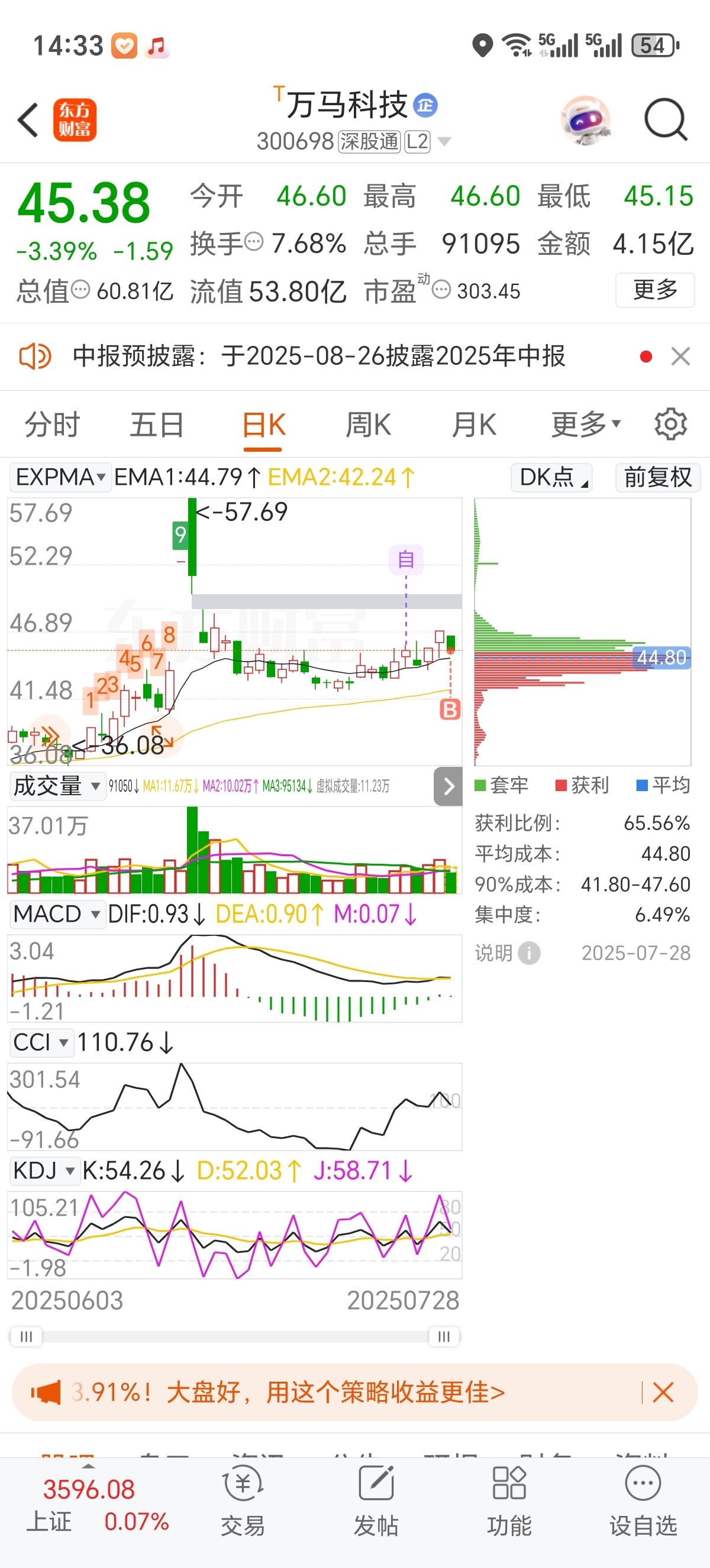The width and height of the screenshot is (710, 1568).
Task: Change the EXPMA indicator dropdown
Action: pyautogui.click(x=60, y=477)
